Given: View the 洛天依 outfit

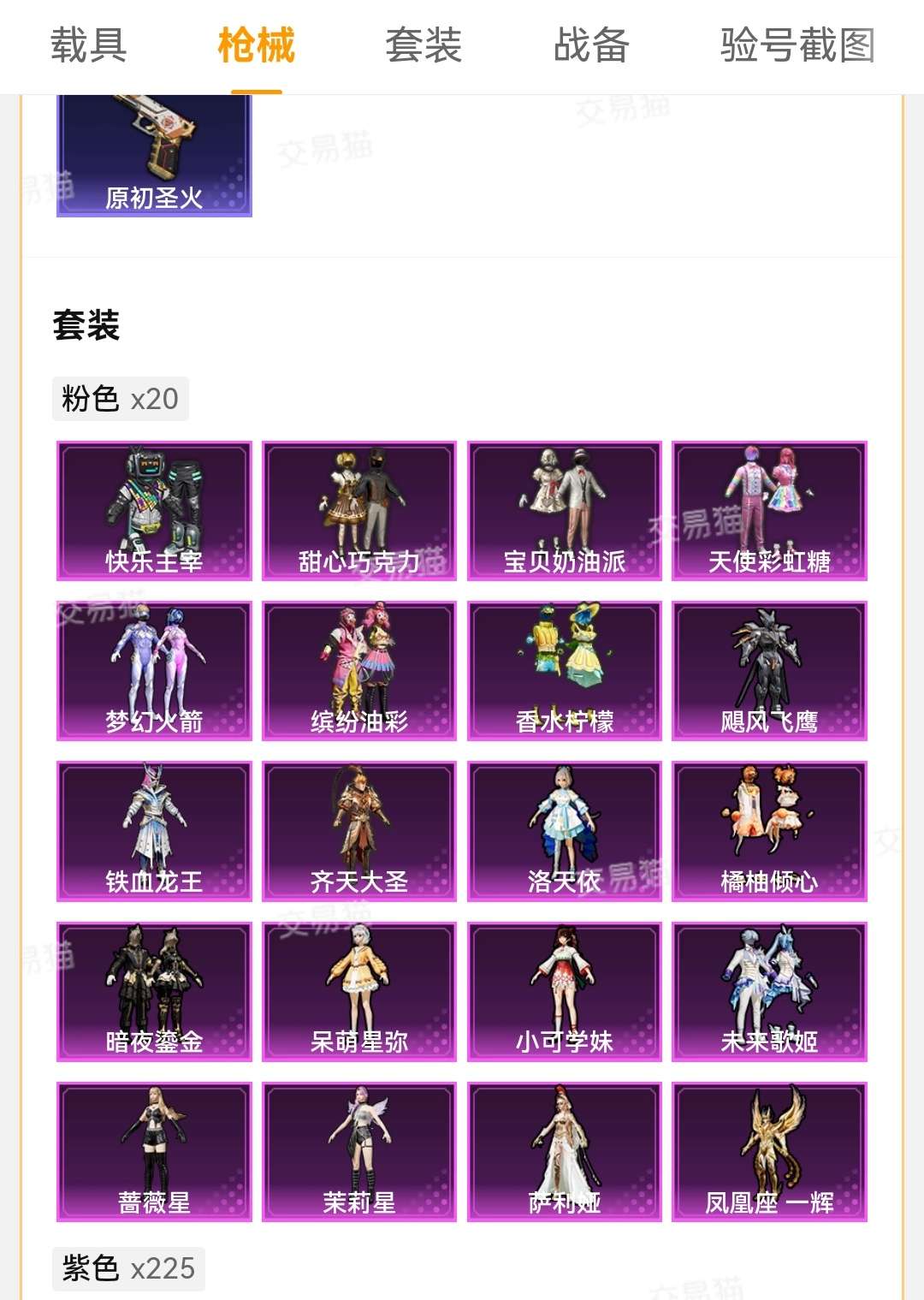Looking at the screenshot, I should pos(565,831).
